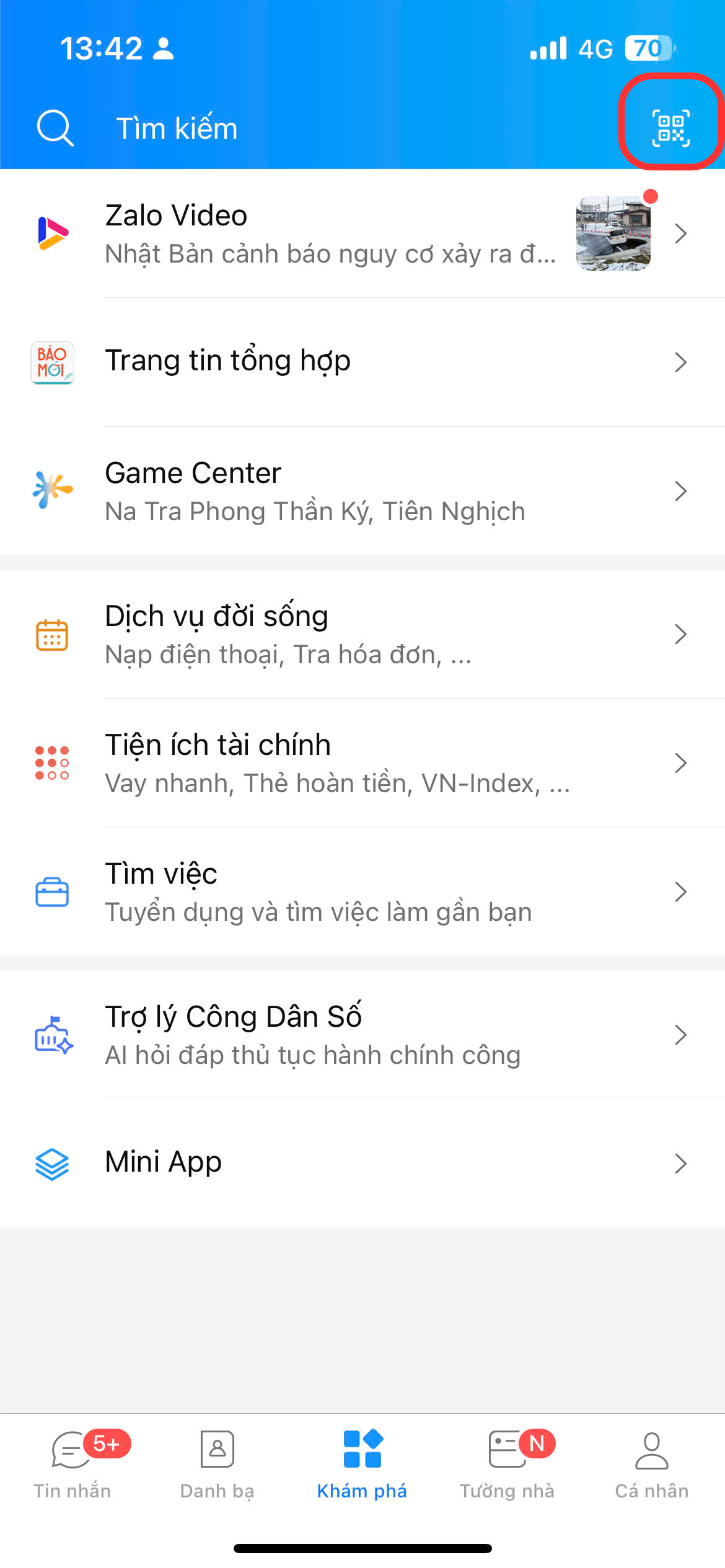Screen dimensions: 725x1568
Task: Tap the calendar icon for Dịch vụ đời sống
Action: [x=53, y=633]
